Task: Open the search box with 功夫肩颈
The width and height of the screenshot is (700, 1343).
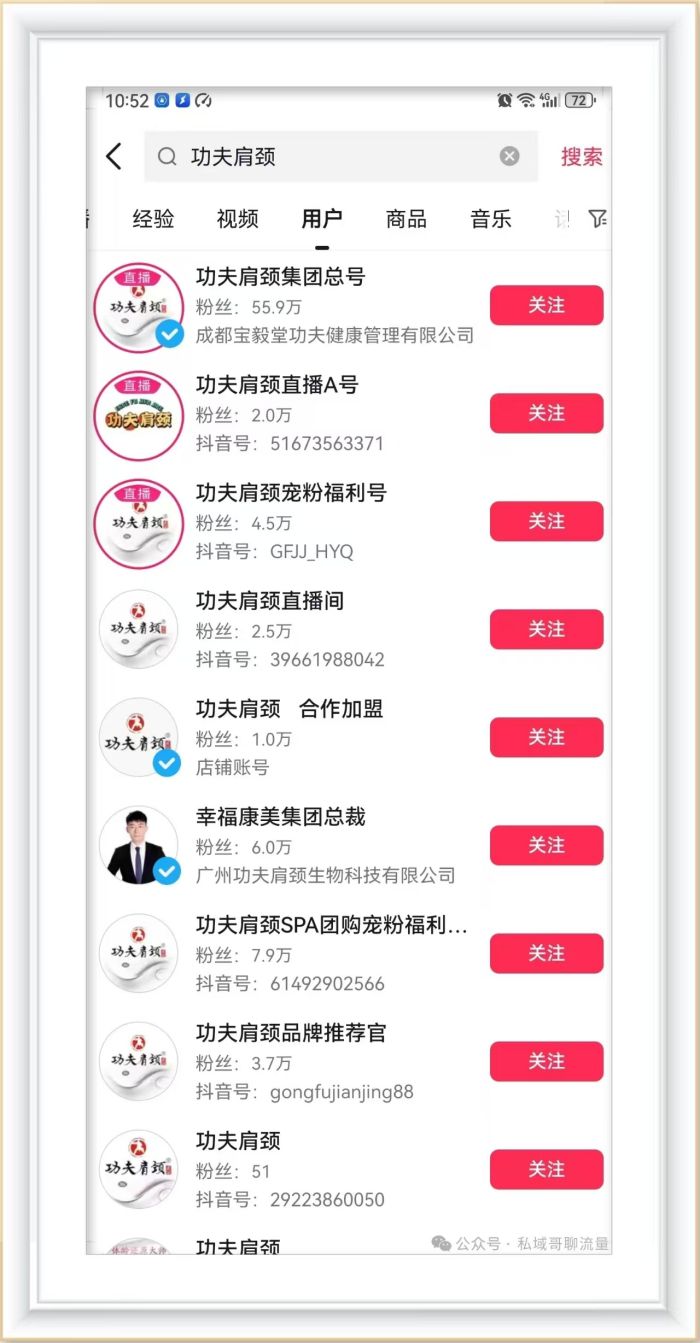Action: coord(330,157)
